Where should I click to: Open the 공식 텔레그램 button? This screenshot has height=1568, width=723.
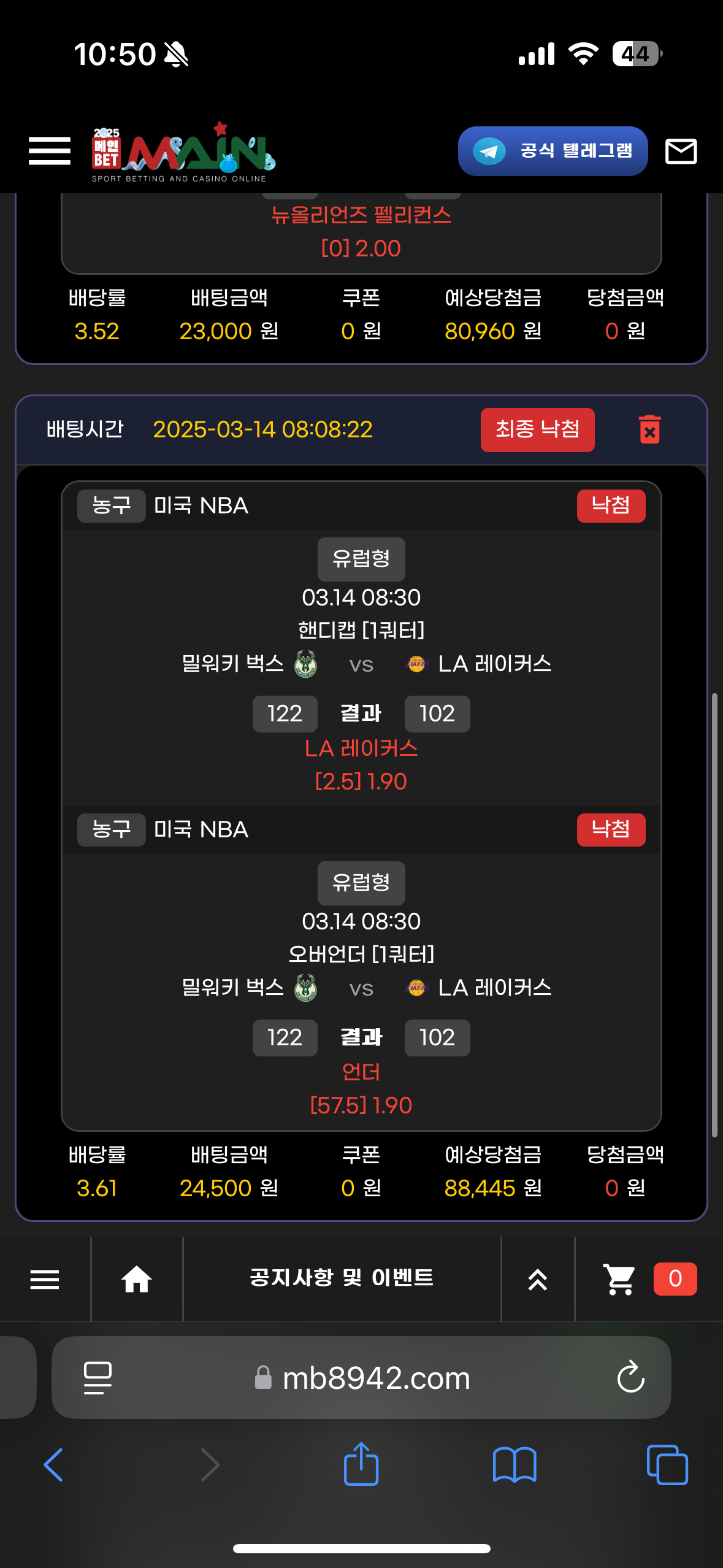[553, 151]
